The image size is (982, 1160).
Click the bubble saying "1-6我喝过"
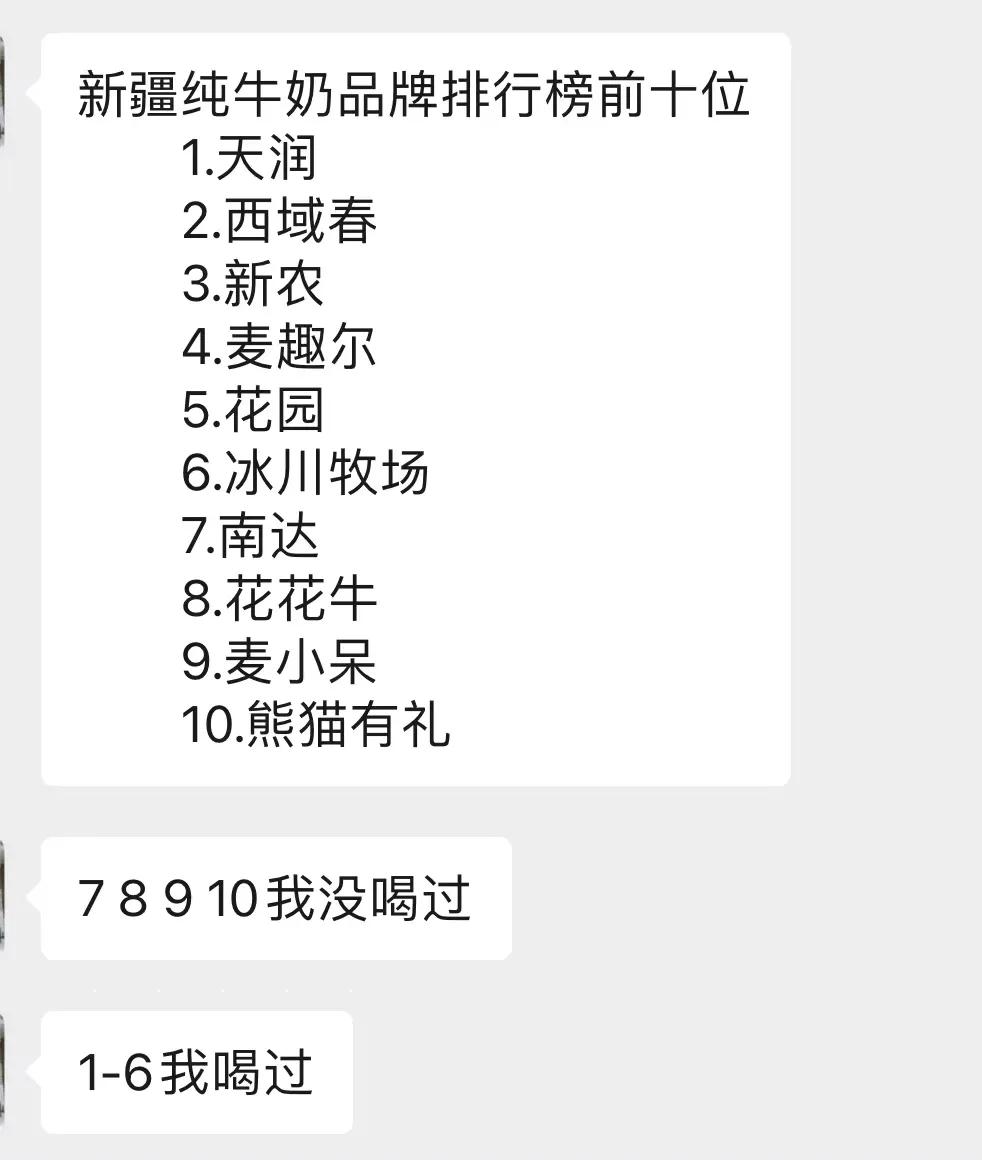coord(196,1073)
